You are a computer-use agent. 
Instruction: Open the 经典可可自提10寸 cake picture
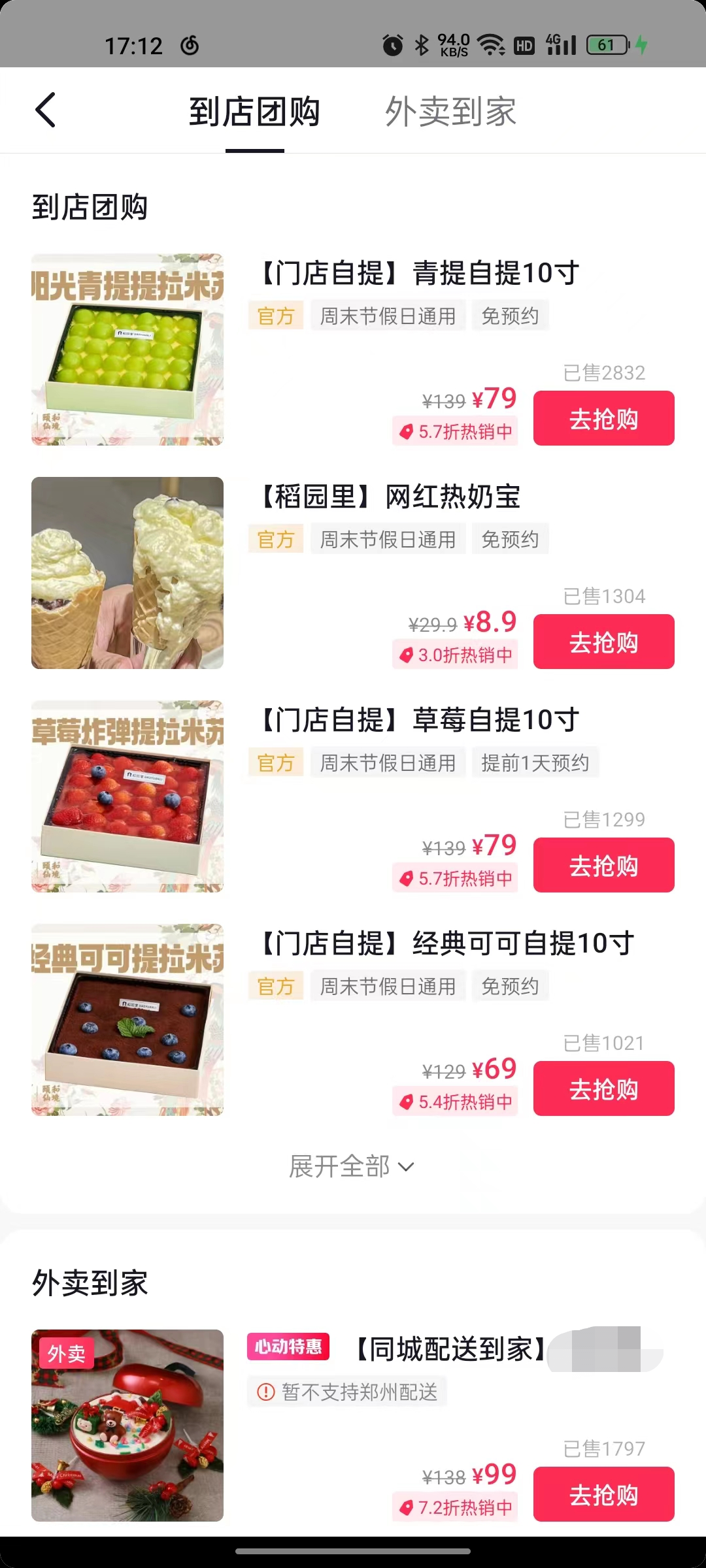(127, 1020)
